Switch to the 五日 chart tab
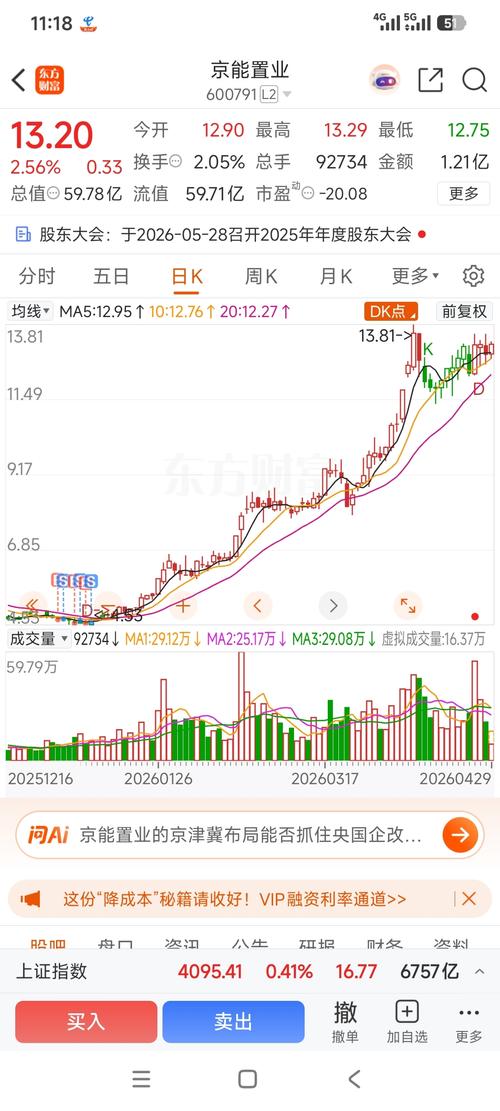This screenshot has width=500, height=1111. (x=111, y=276)
